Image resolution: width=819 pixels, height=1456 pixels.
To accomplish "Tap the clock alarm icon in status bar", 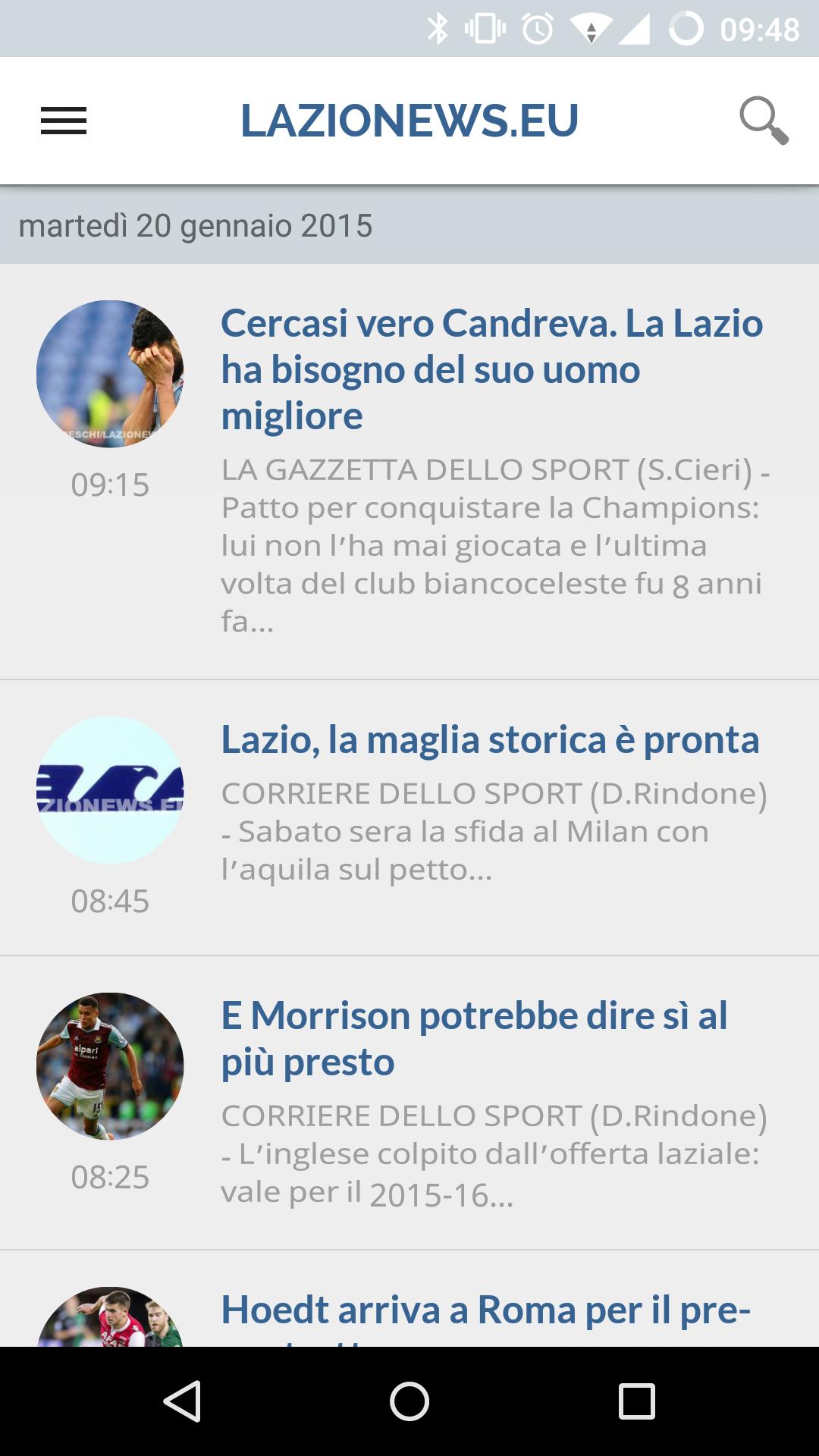I will (x=538, y=29).
